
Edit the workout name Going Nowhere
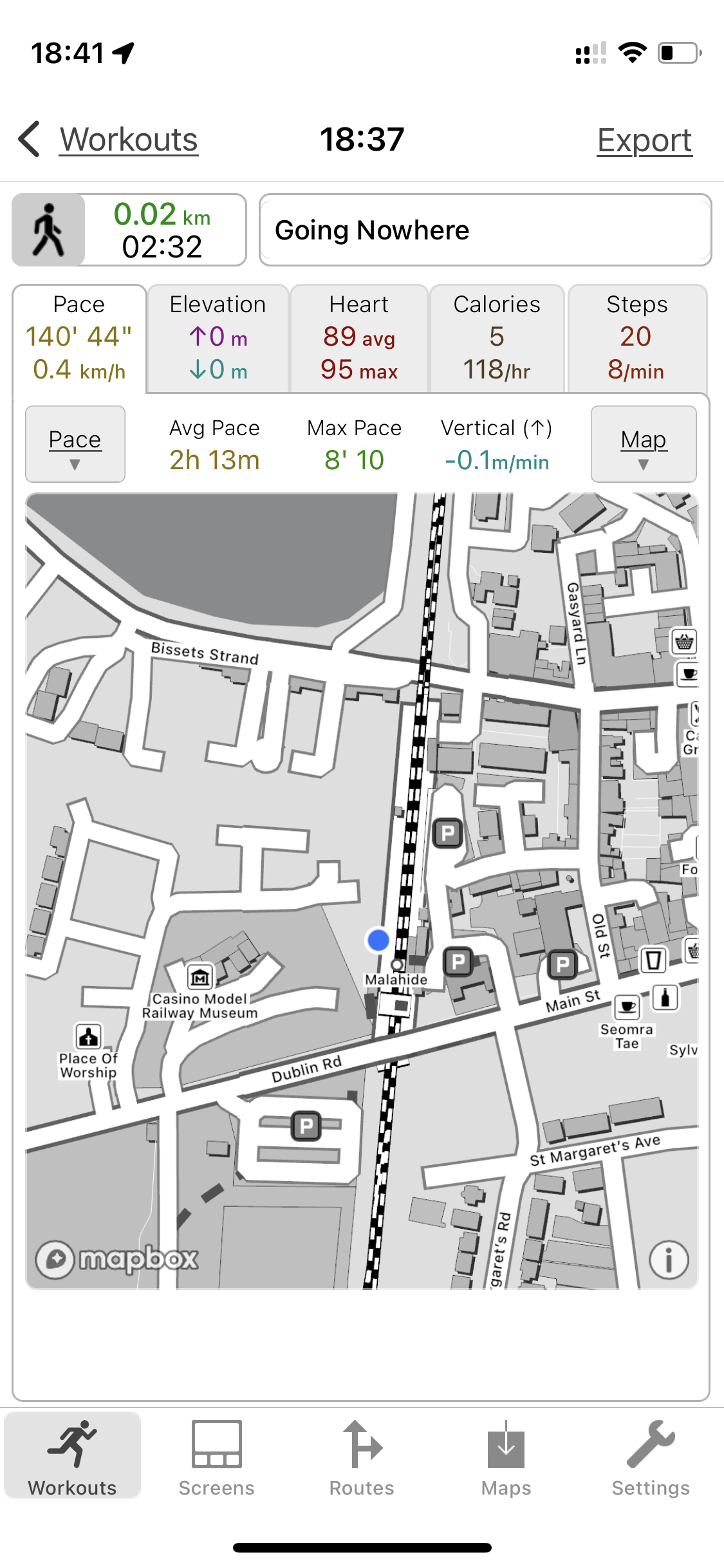[485, 230]
